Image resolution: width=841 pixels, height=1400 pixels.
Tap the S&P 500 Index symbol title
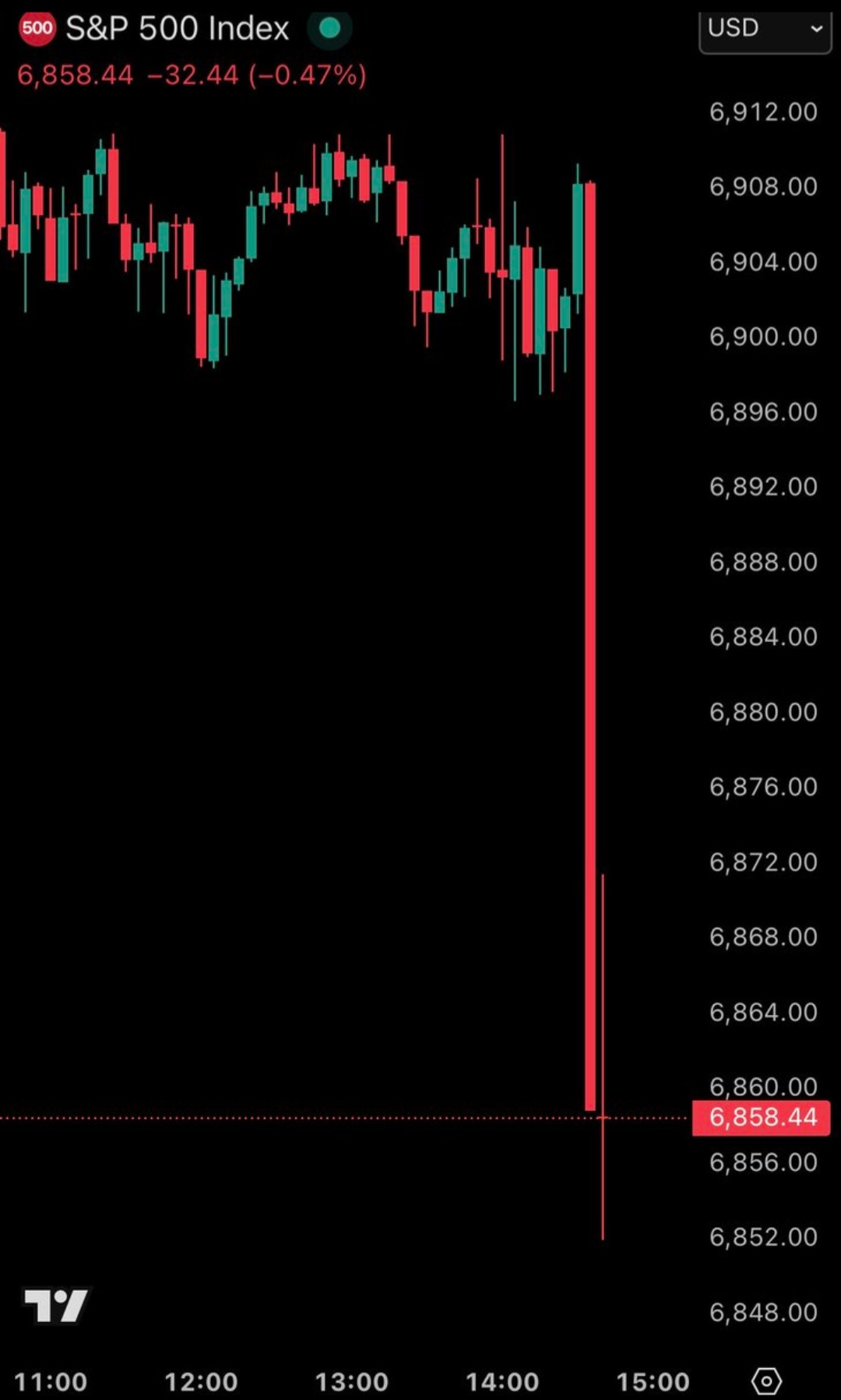(177, 29)
